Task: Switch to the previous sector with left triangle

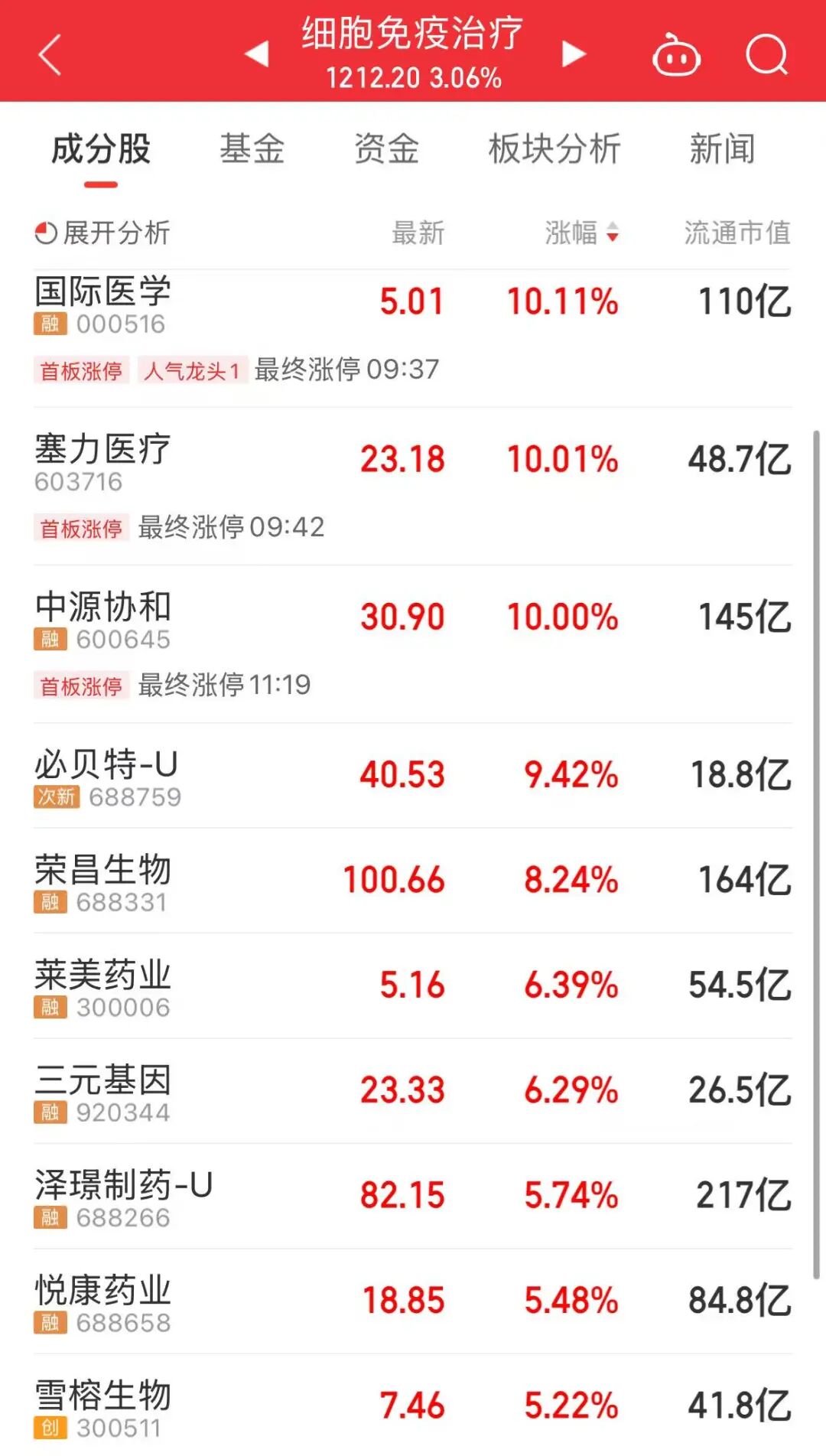Action: click(x=257, y=54)
